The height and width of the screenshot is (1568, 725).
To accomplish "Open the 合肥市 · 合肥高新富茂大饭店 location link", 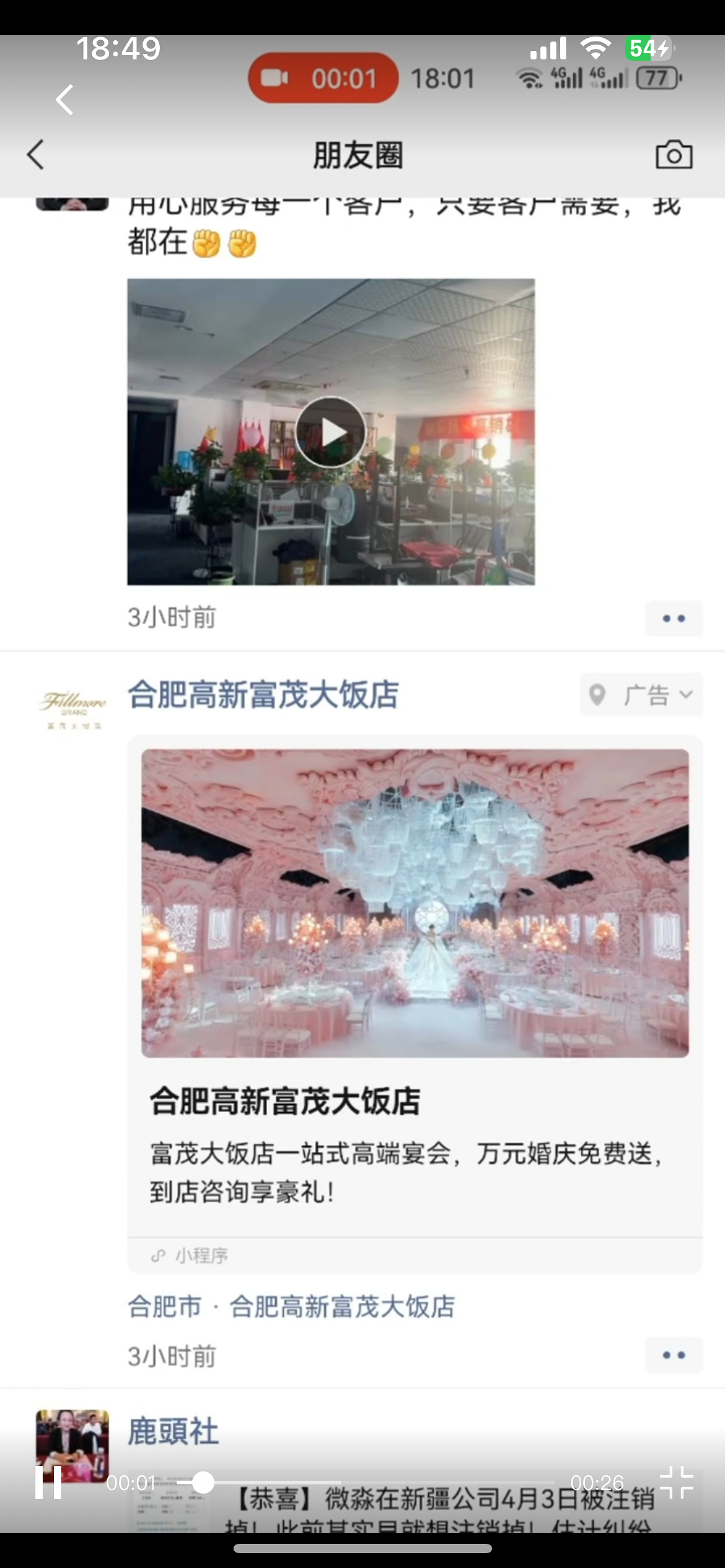I will click(x=291, y=1306).
